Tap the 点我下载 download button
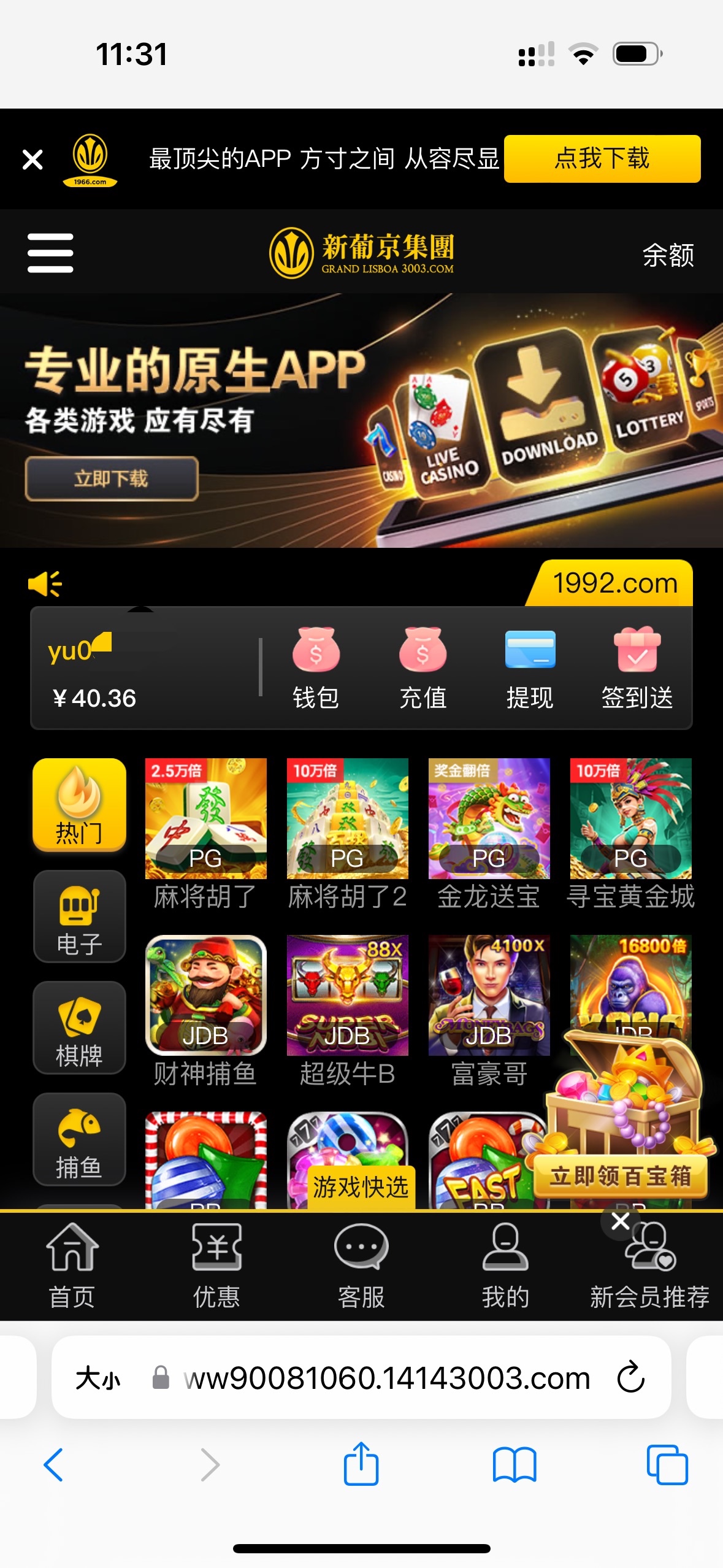The height and width of the screenshot is (1568, 723). point(602,159)
